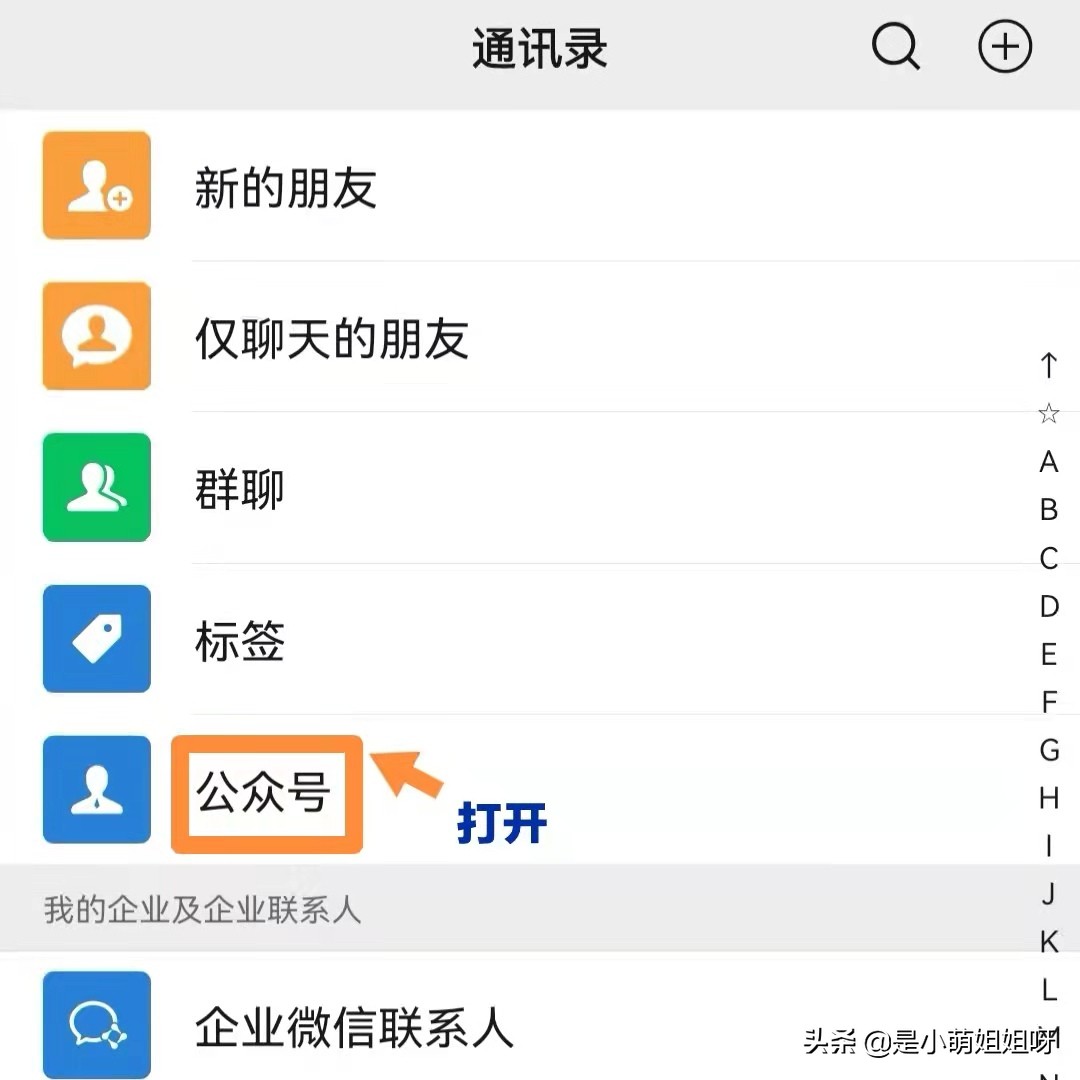Tap the plus add icon
1080x1080 pixels.
1004,47
